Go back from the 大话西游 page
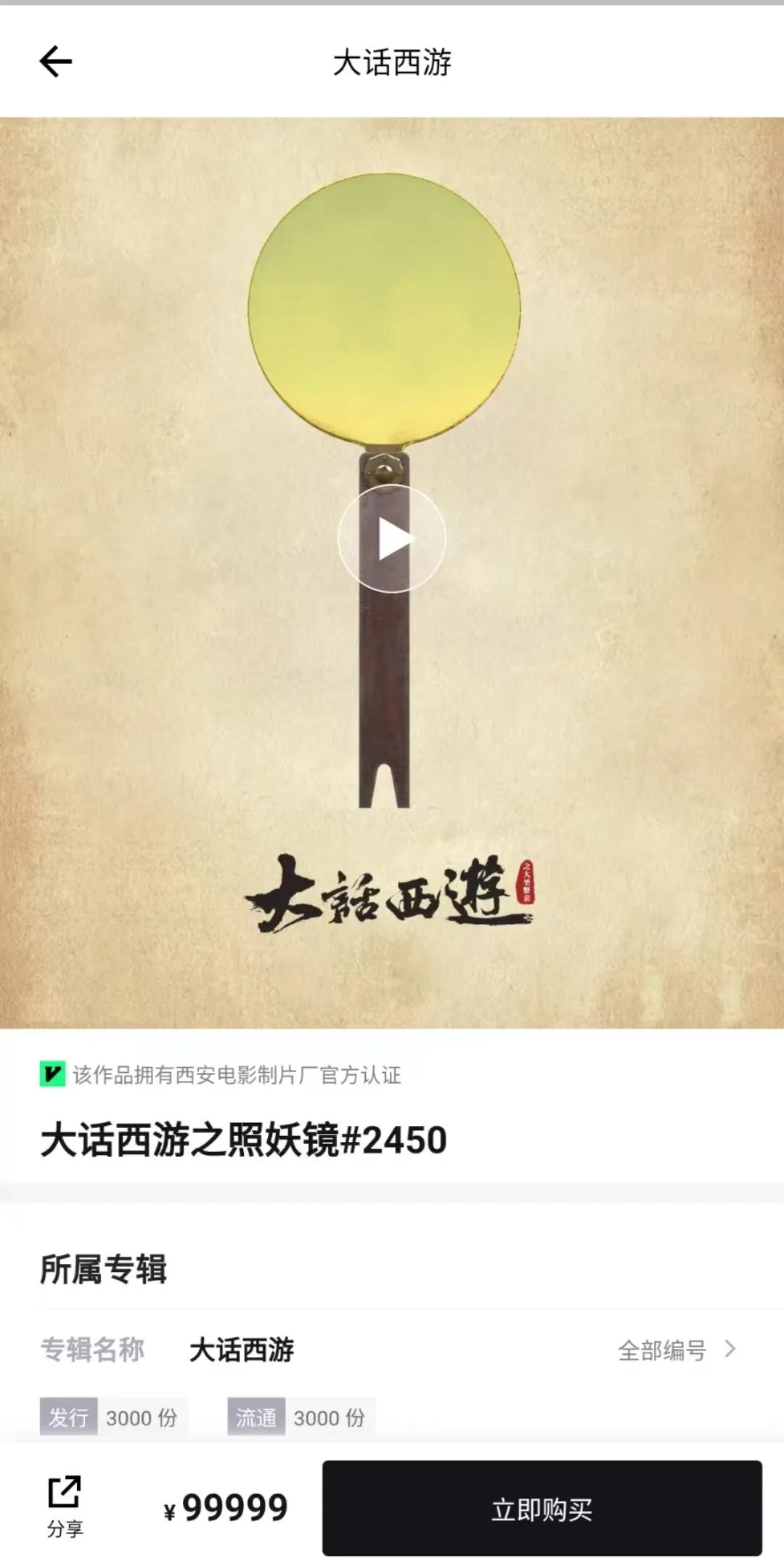The image size is (784, 1561). pos(55,62)
